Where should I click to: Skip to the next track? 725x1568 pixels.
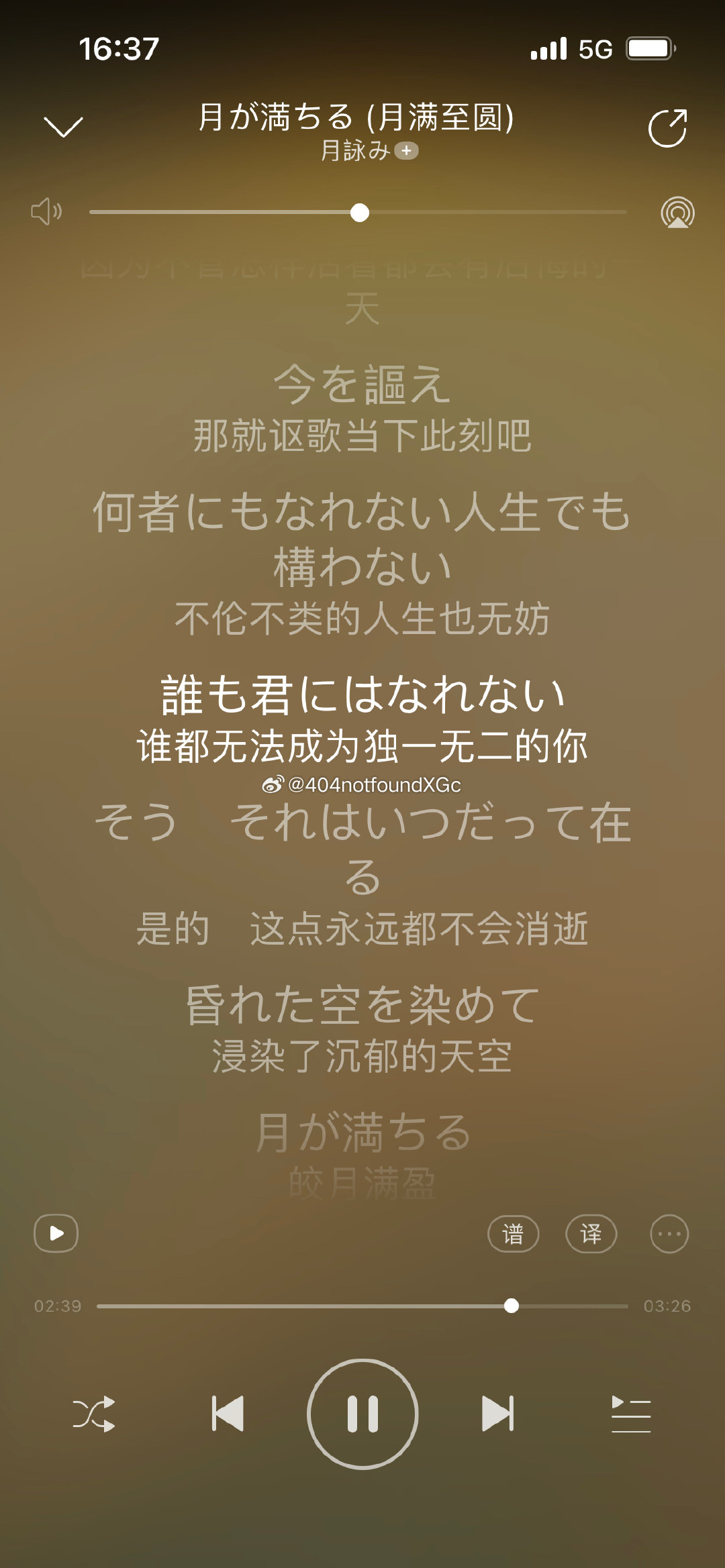click(x=497, y=1414)
